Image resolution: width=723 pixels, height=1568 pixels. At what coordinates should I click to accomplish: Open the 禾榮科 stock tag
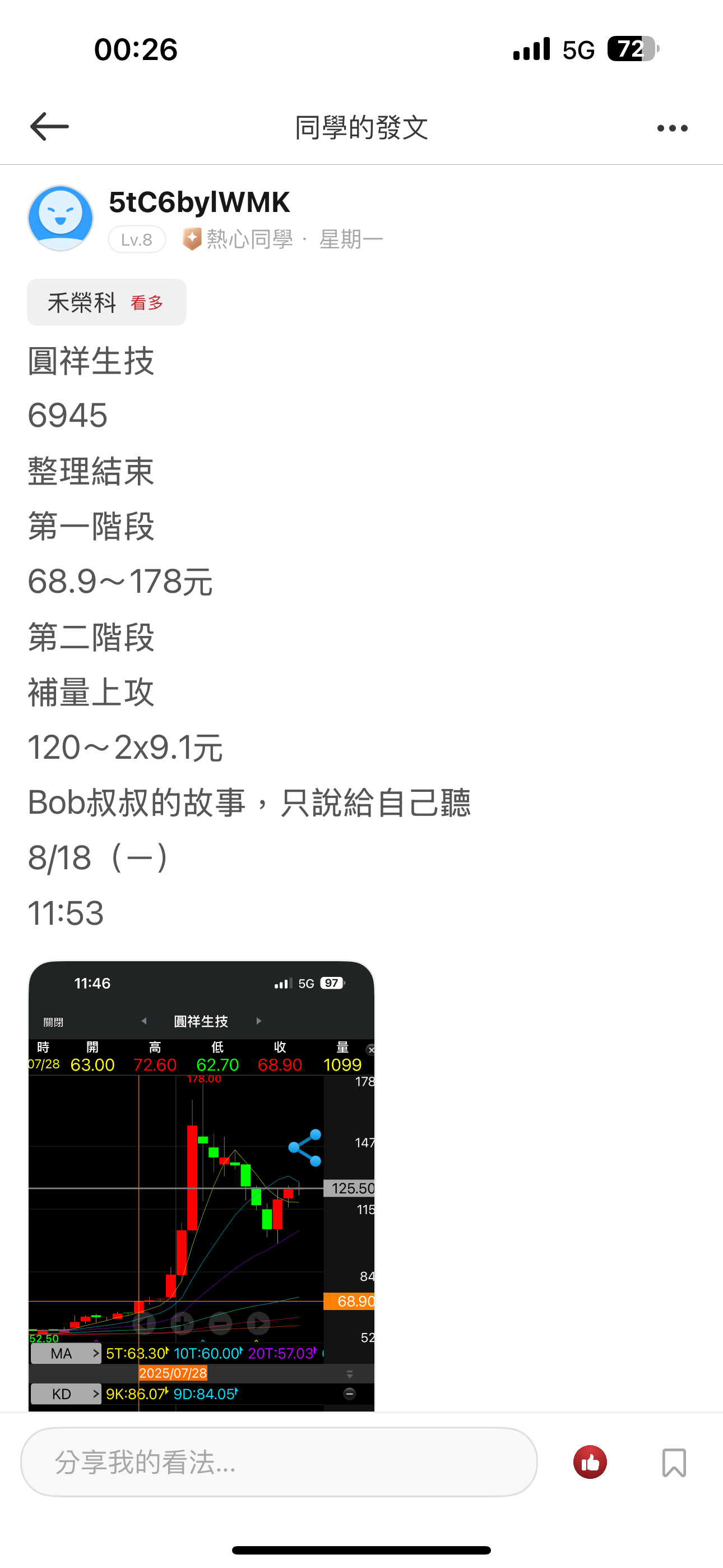tap(106, 302)
